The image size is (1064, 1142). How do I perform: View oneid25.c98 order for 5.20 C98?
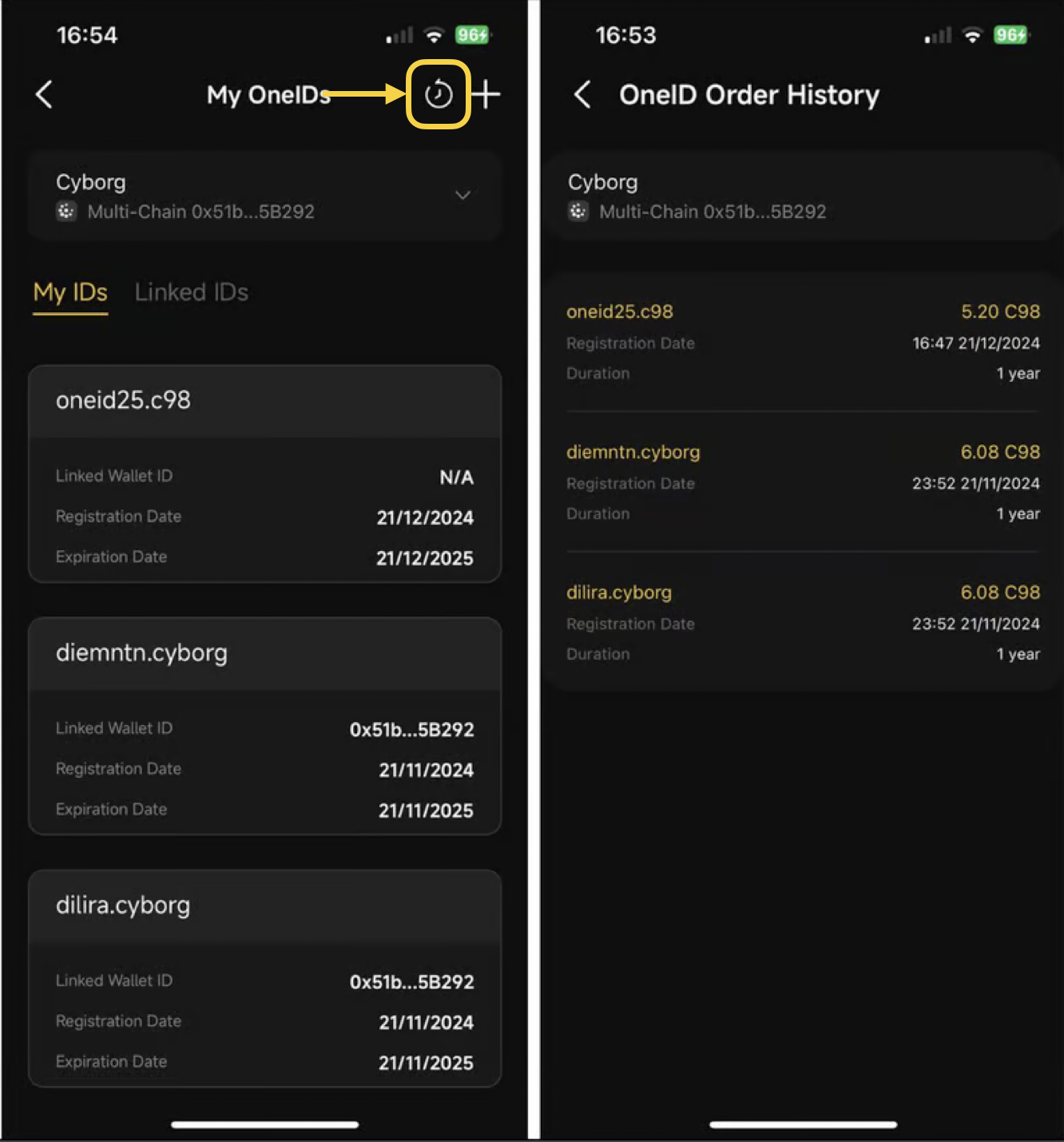point(803,342)
